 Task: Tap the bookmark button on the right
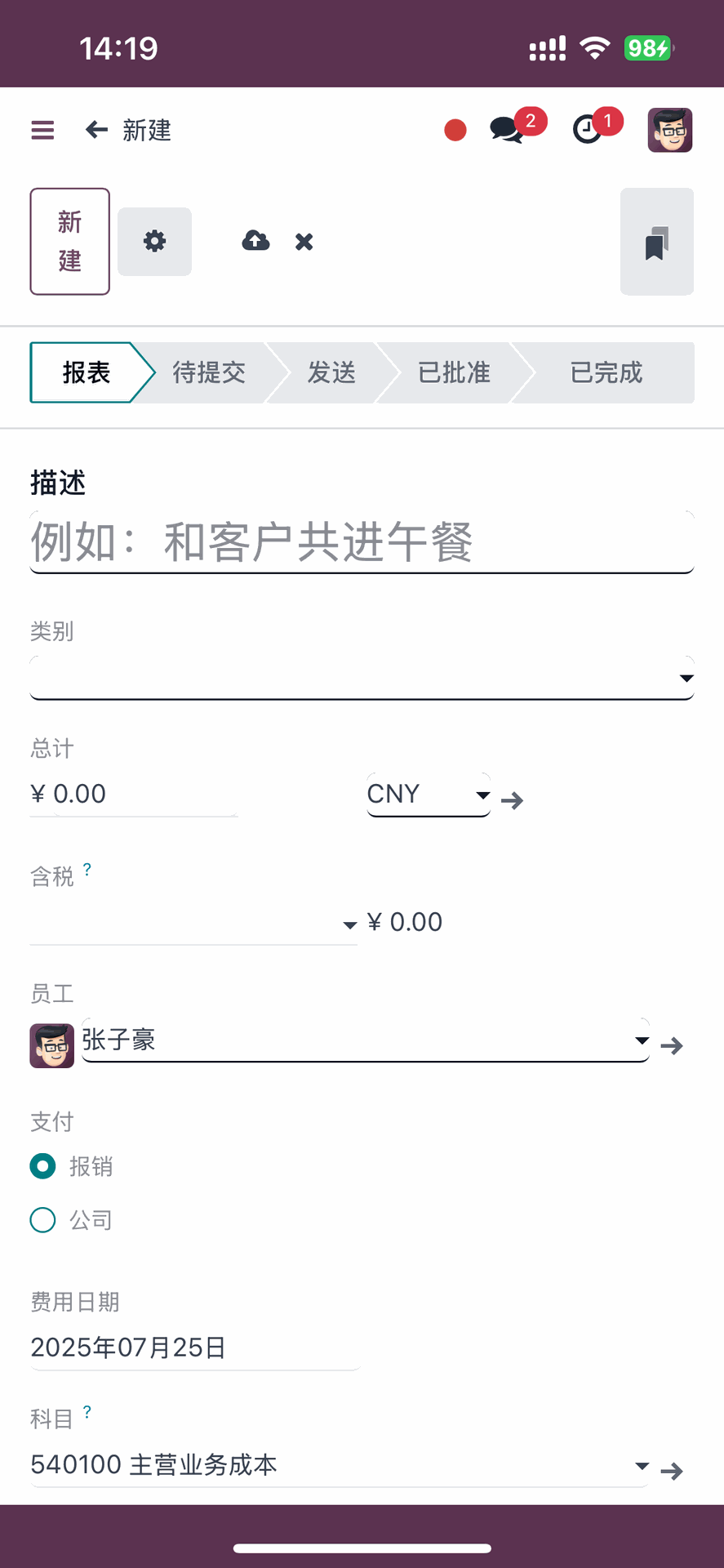[x=657, y=241]
